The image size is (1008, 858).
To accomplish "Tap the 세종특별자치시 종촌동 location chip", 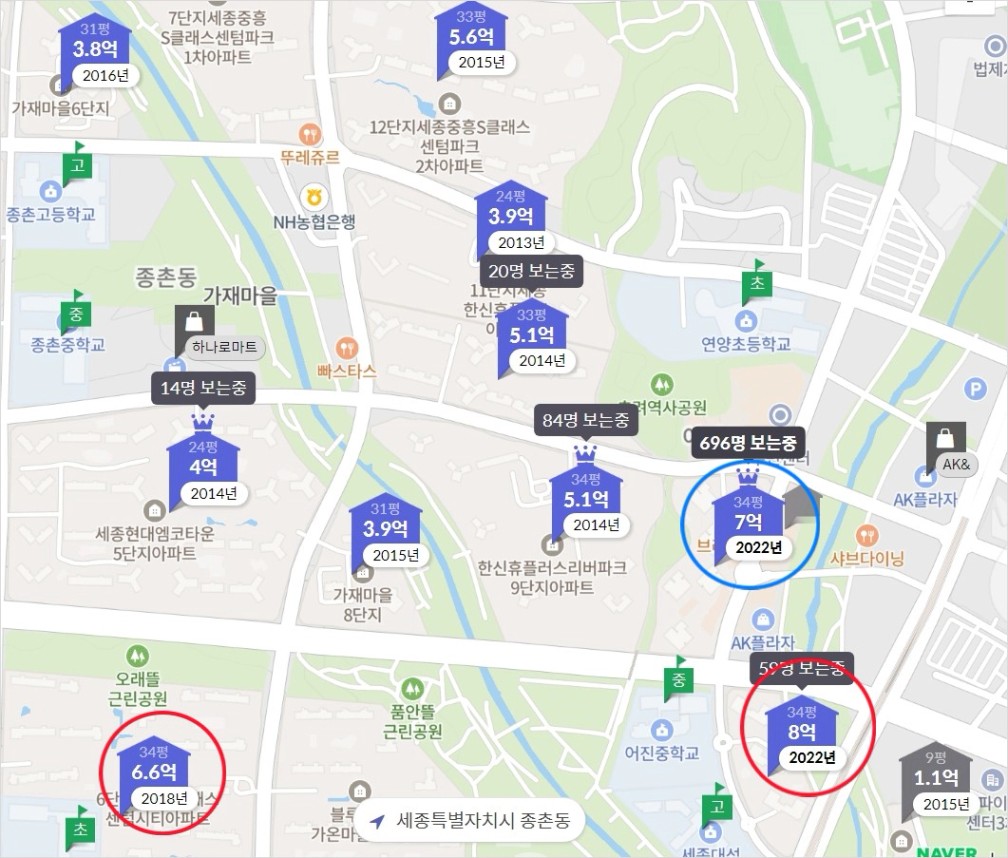I will click(468, 821).
